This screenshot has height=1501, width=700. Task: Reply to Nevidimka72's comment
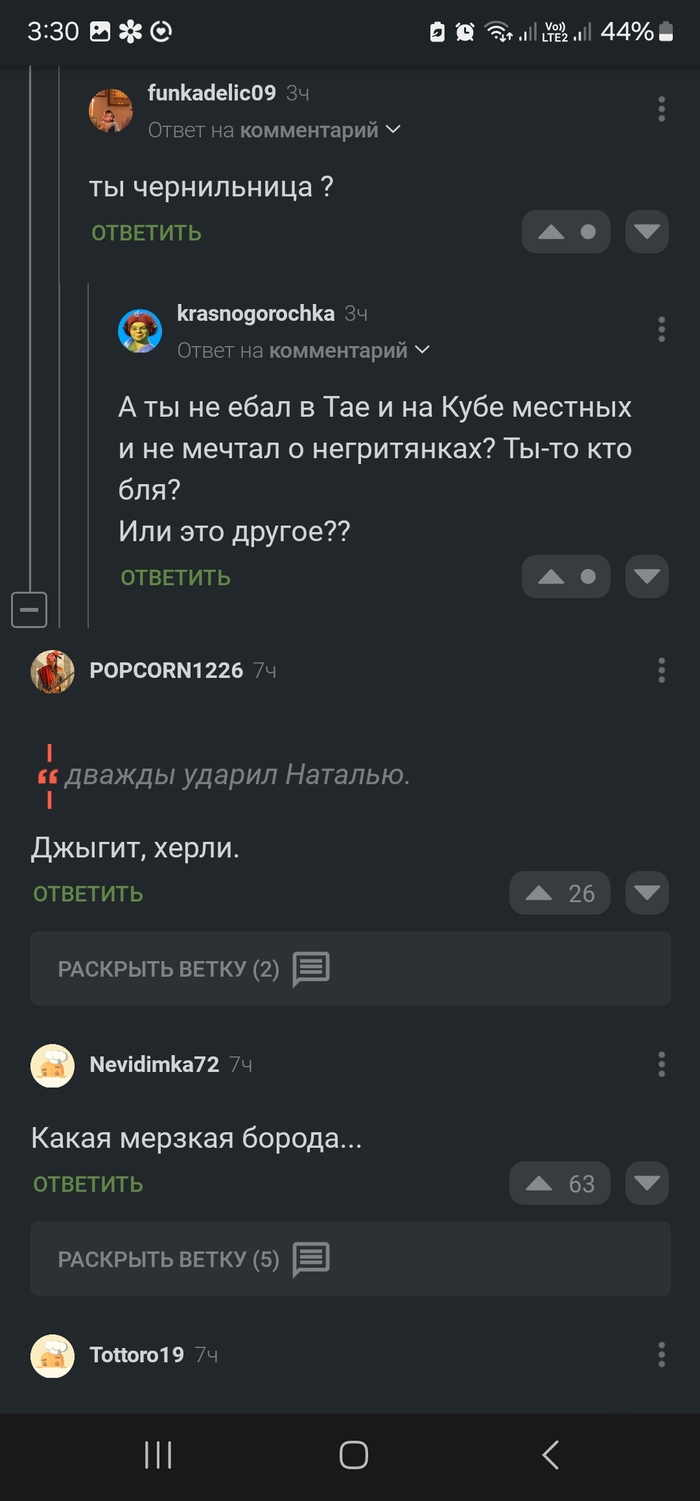click(x=88, y=1184)
